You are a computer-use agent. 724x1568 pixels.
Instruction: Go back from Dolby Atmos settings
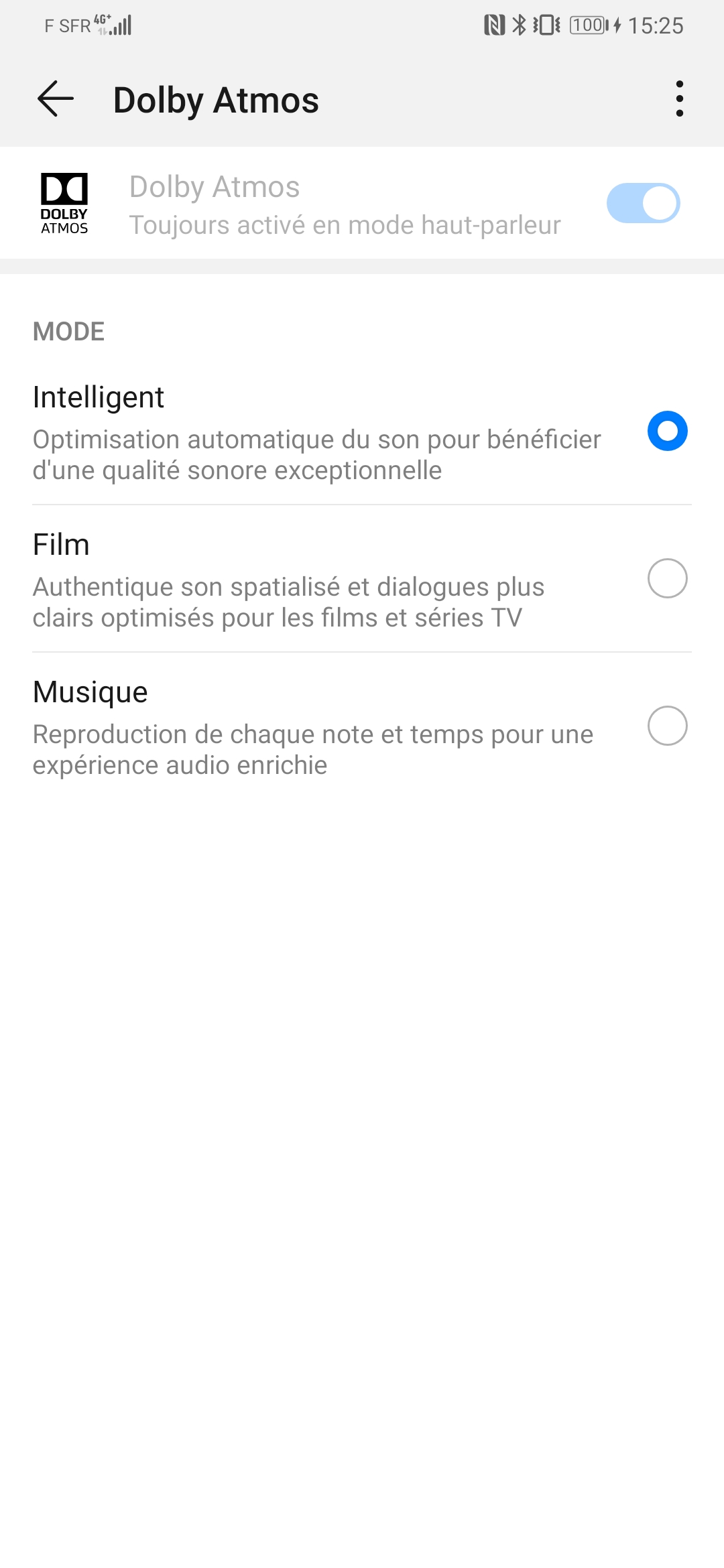coord(56,99)
